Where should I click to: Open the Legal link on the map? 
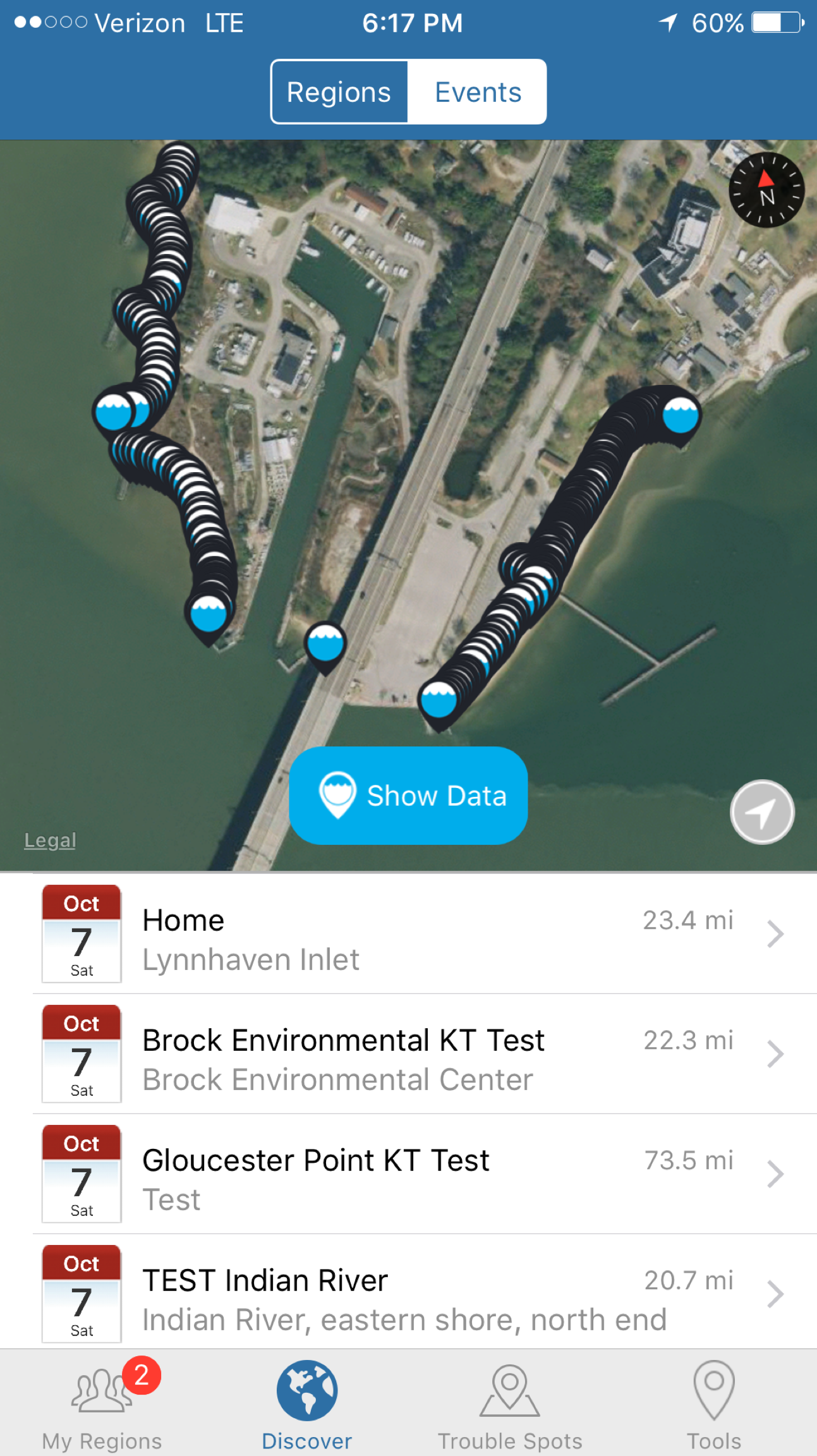50,840
